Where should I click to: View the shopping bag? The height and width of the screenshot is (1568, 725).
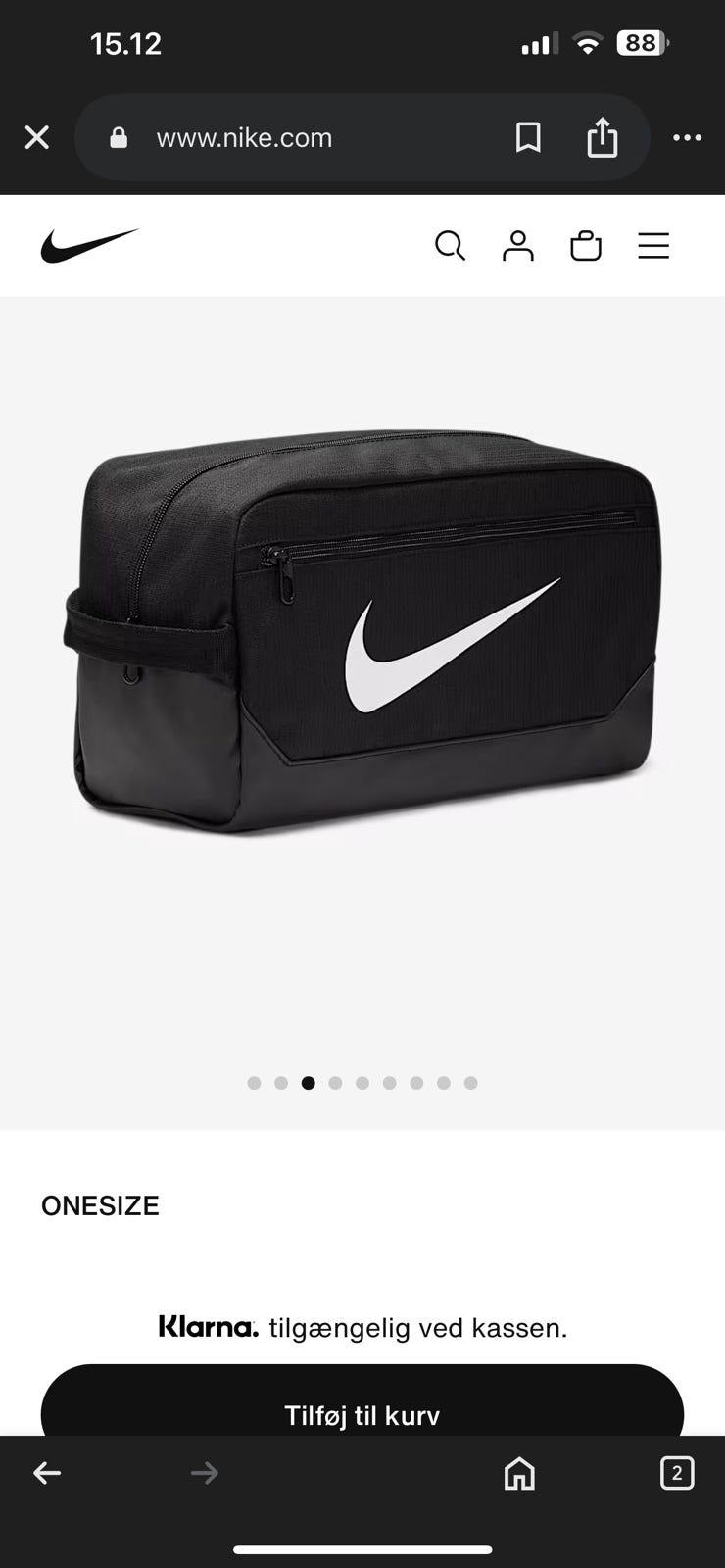586,246
